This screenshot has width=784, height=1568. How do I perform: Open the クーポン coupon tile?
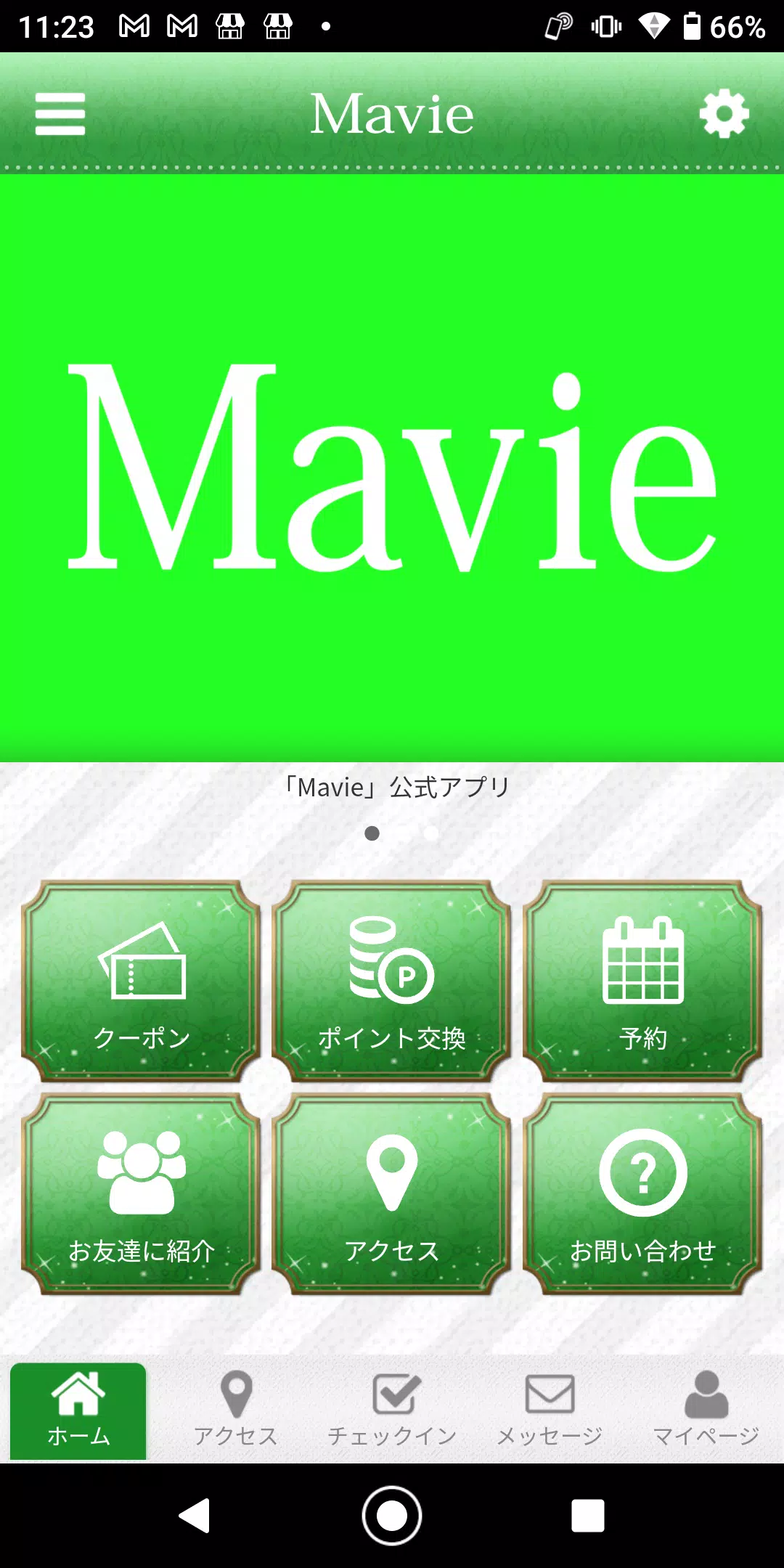pos(142,981)
